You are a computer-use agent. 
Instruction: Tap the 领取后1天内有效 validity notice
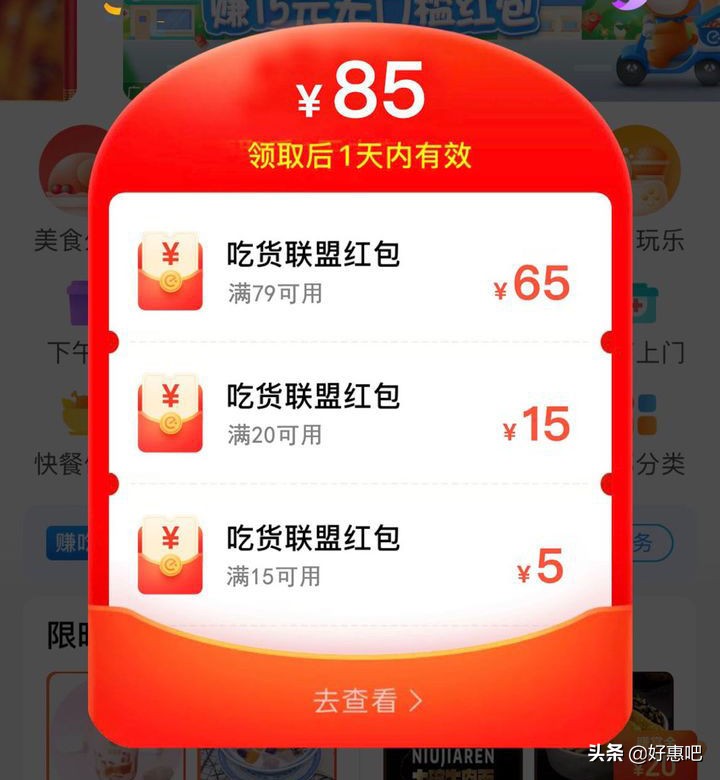pyautogui.click(x=360, y=153)
